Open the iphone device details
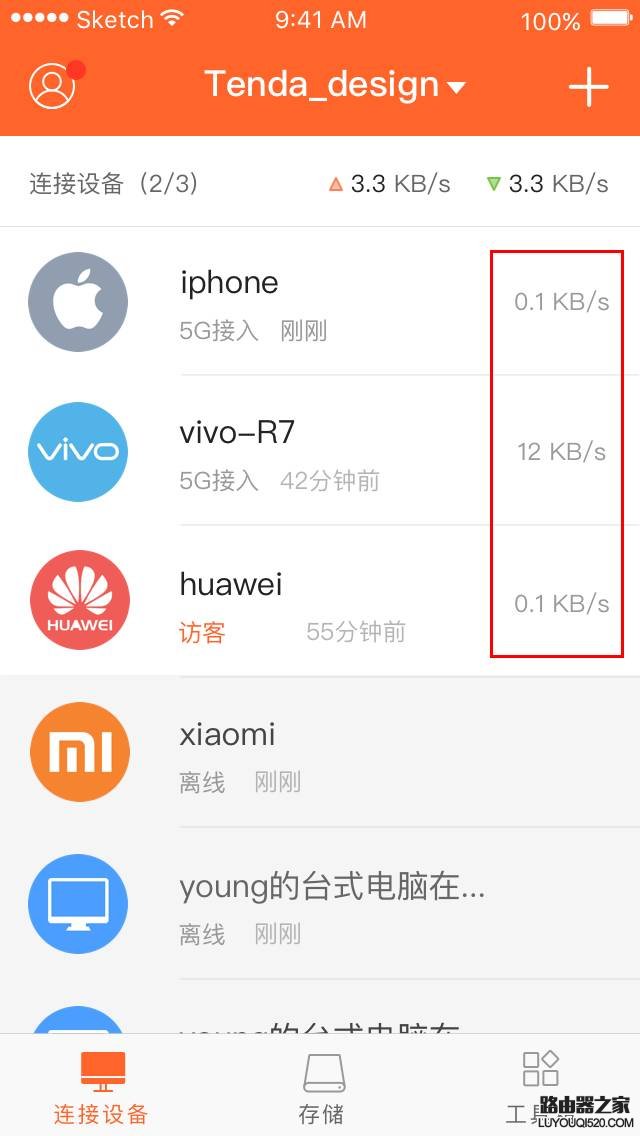 tap(320, 301)
